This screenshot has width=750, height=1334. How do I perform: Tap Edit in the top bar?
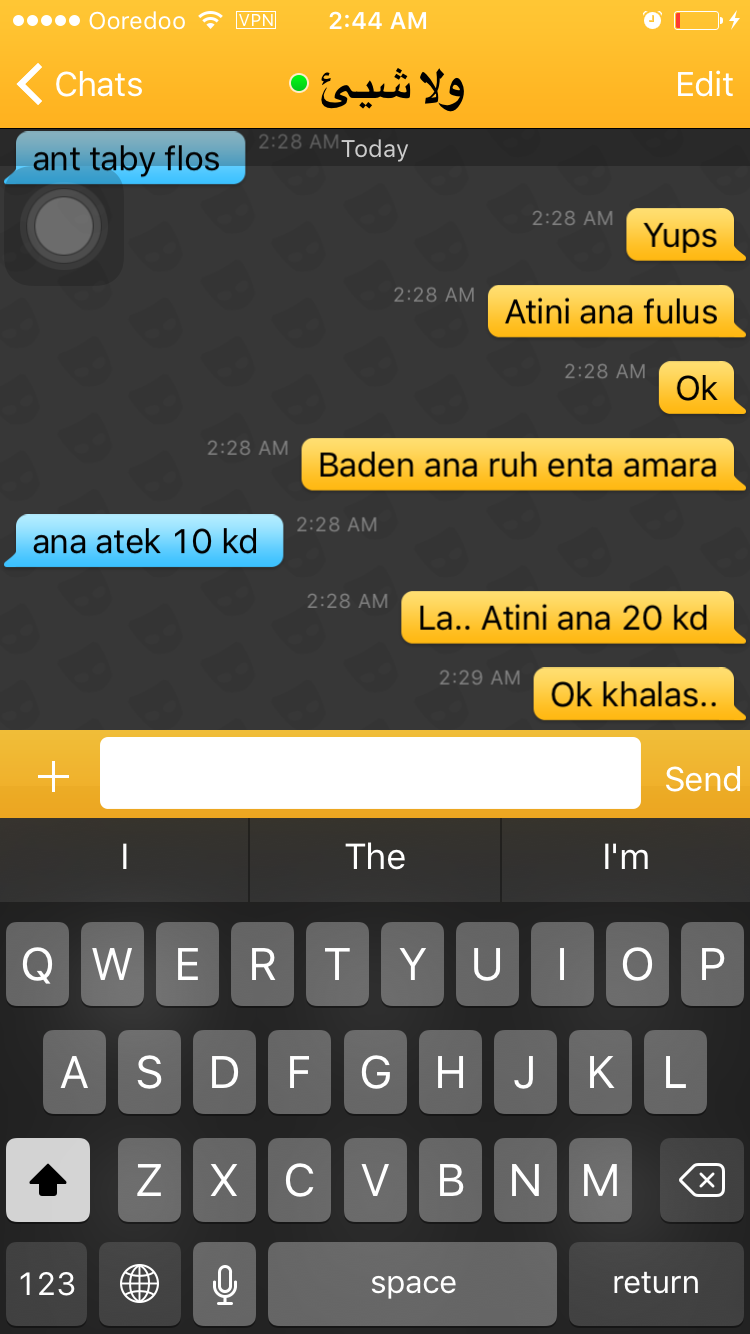tap(704, 85)
